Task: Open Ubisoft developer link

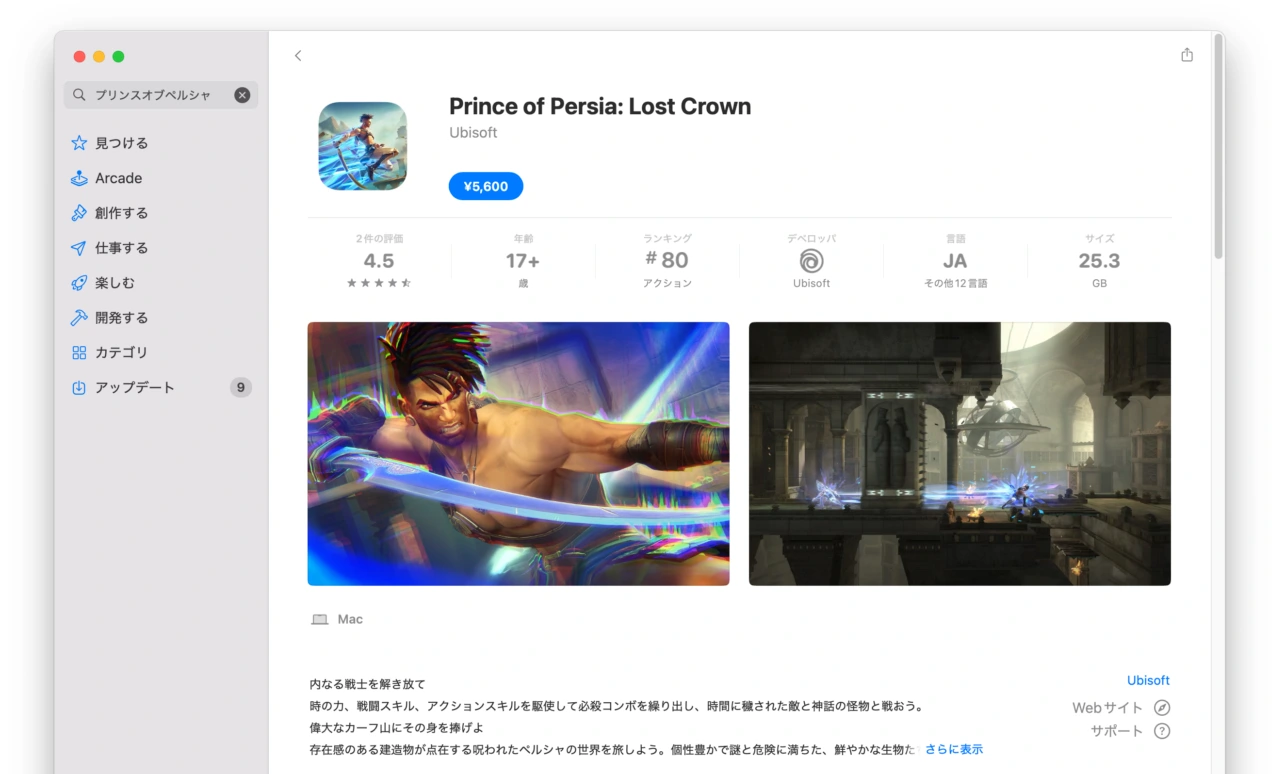Action: 1148,680
